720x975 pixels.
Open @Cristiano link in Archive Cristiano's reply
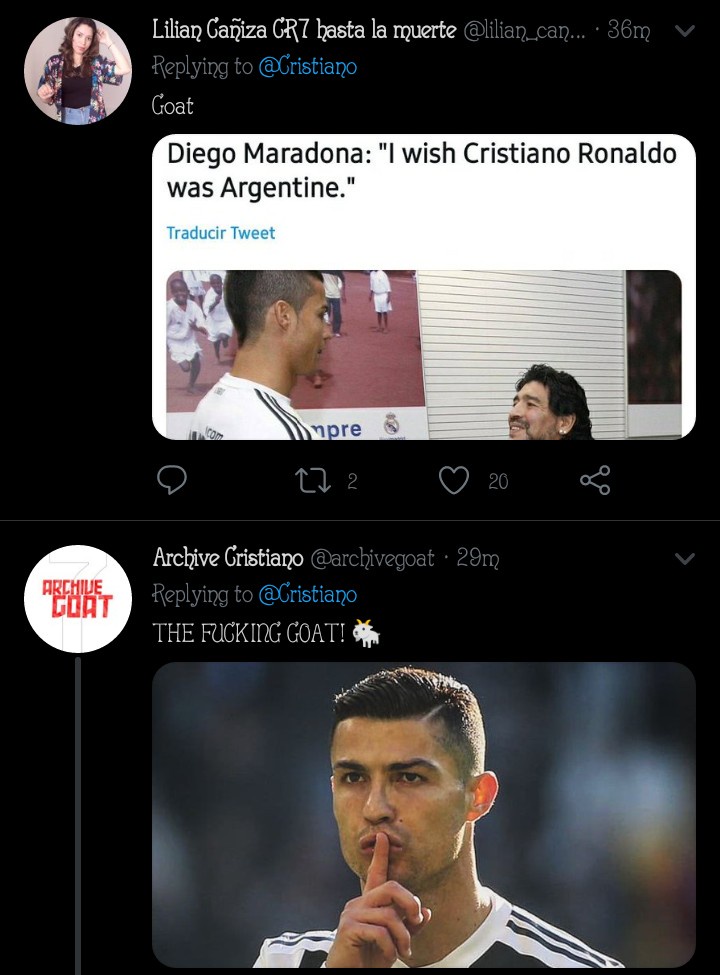(x=307, y=595)
